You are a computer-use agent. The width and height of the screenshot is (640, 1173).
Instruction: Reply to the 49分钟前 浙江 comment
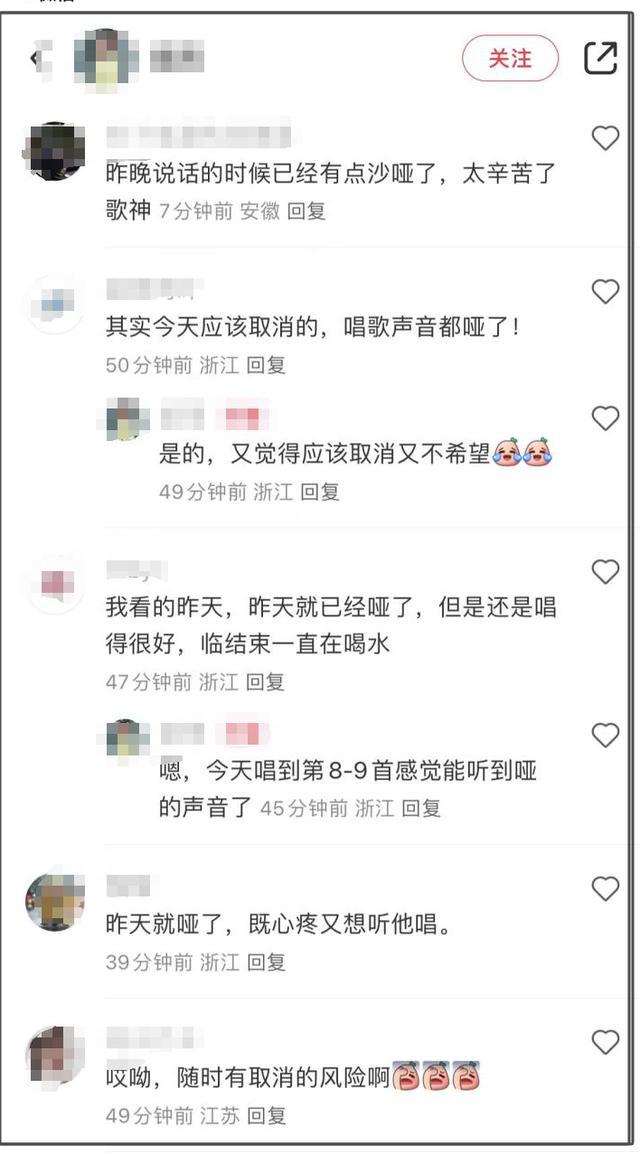[x=320, y=491]
